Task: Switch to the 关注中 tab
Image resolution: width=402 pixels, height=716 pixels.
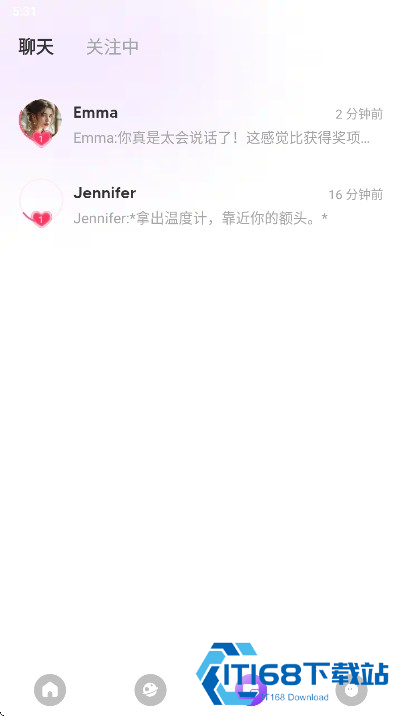Action: 112,47
